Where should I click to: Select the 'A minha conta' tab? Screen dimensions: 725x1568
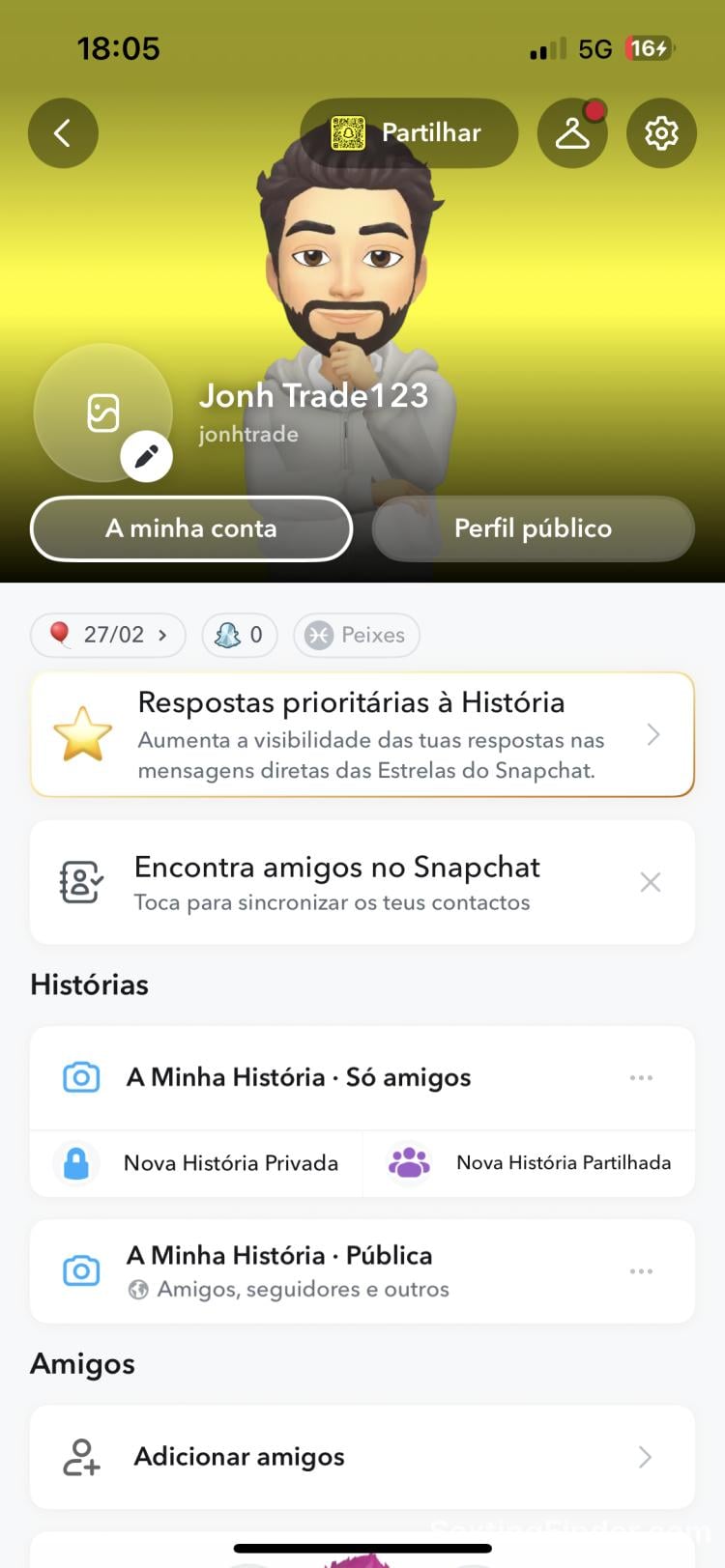click(x=191, y=528)
